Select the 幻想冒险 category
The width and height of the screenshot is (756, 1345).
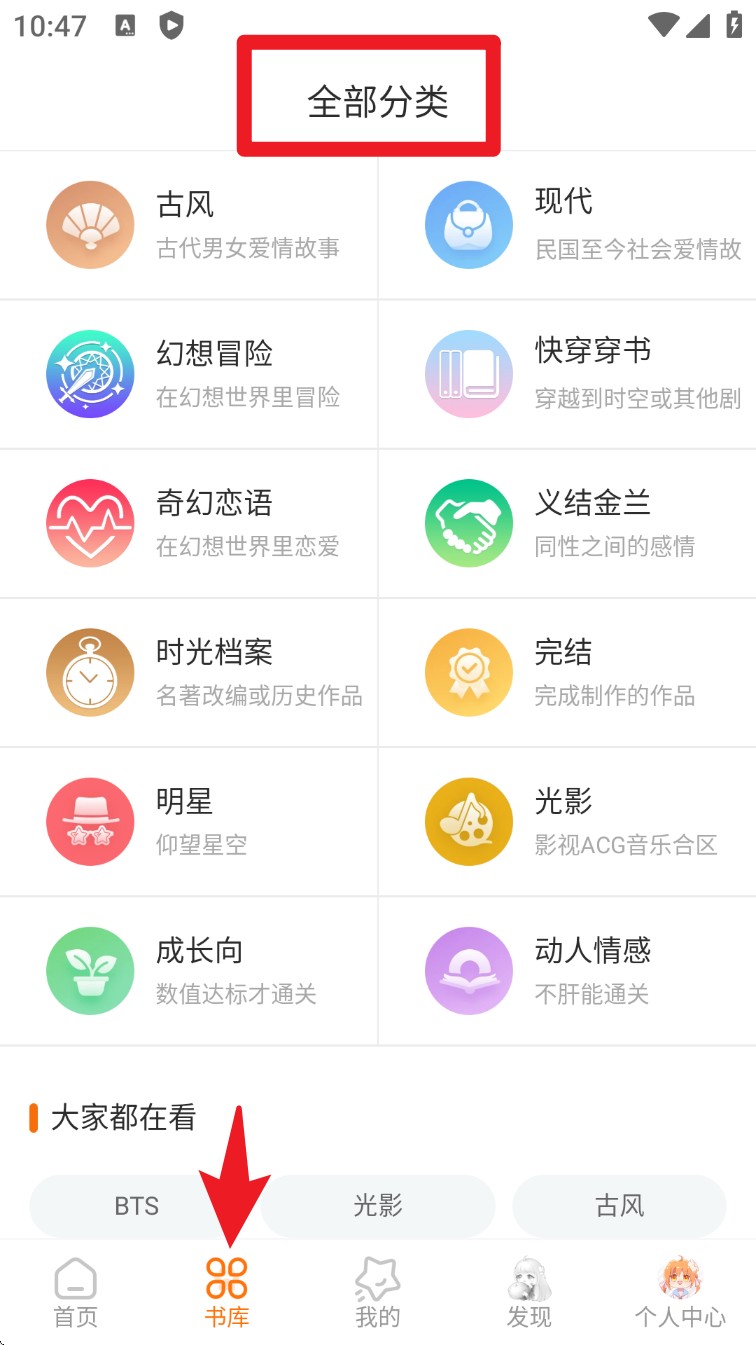coord(190,374)
